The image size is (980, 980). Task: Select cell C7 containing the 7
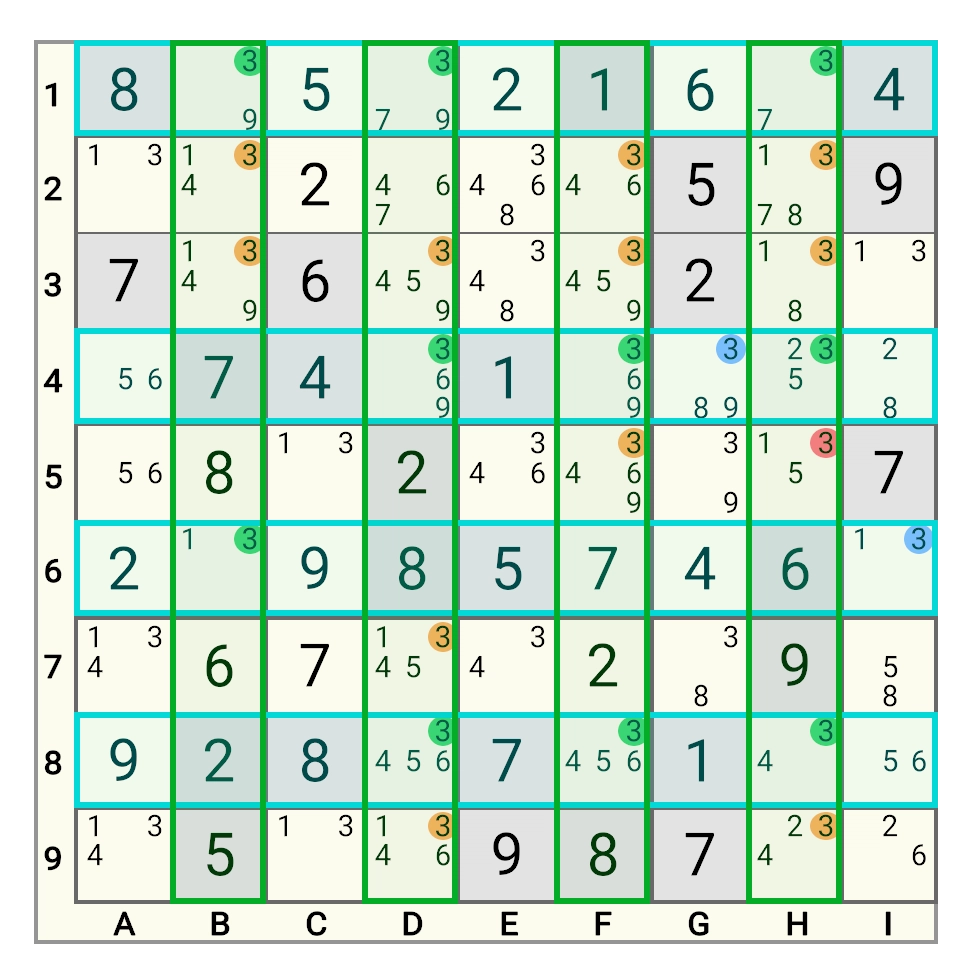point(315,665)
